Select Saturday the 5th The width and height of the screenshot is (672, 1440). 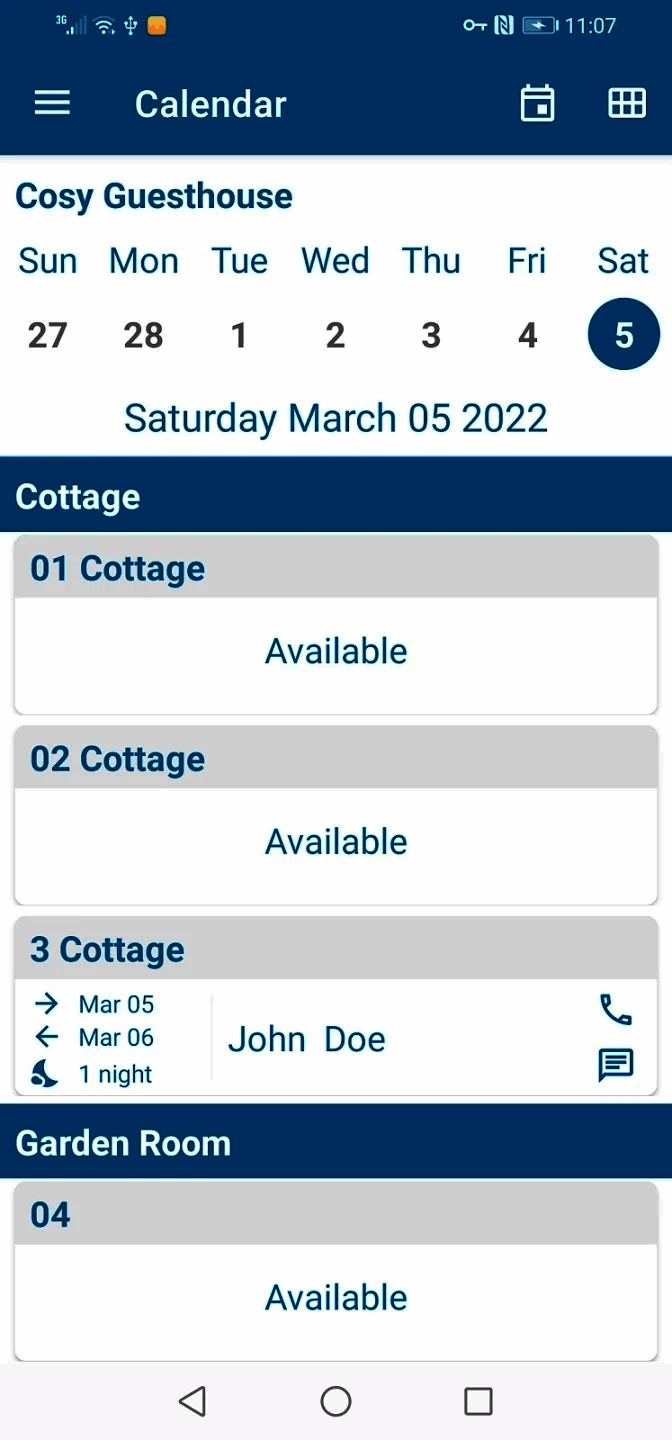coord(623,335)
